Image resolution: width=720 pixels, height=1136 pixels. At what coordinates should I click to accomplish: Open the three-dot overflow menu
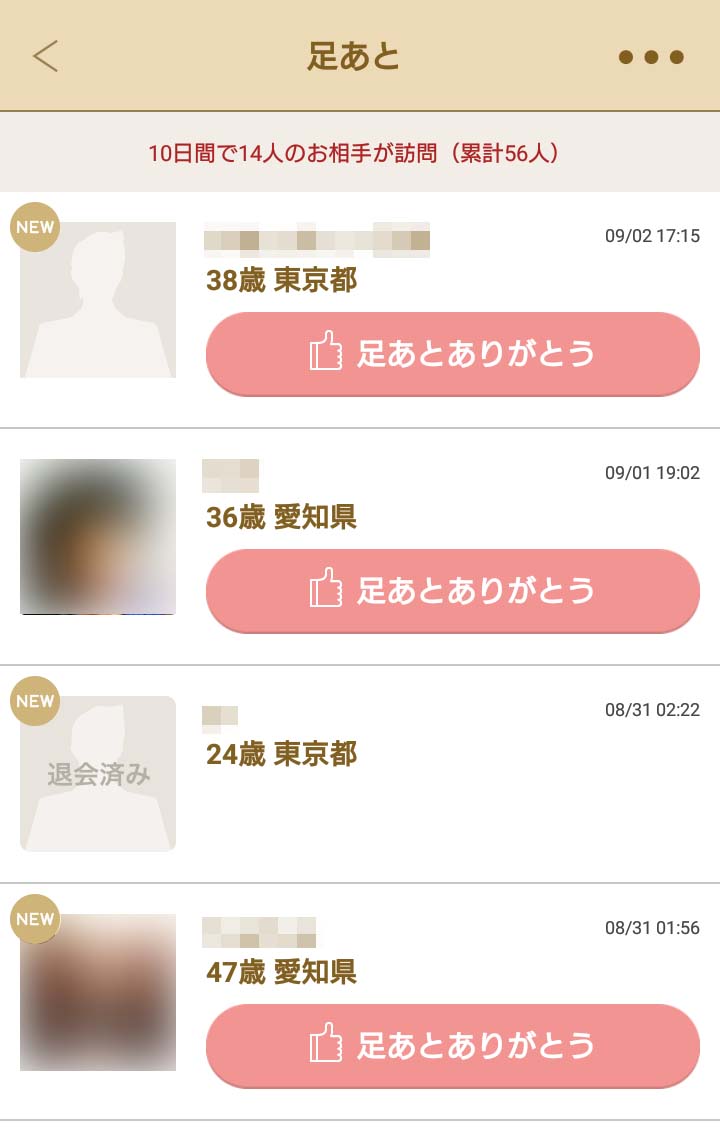[x=650, y=57]
